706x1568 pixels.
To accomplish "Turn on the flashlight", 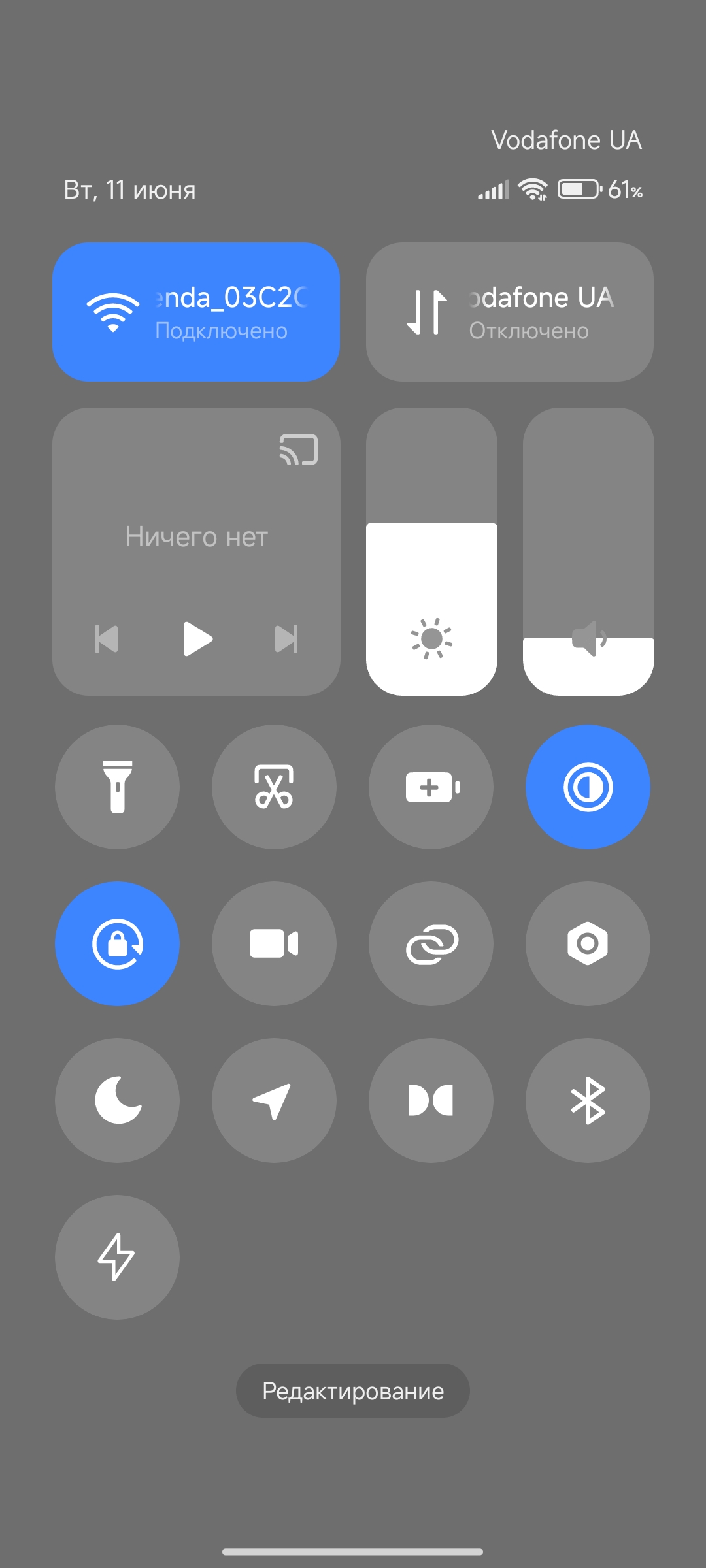I will click(118, 787).
